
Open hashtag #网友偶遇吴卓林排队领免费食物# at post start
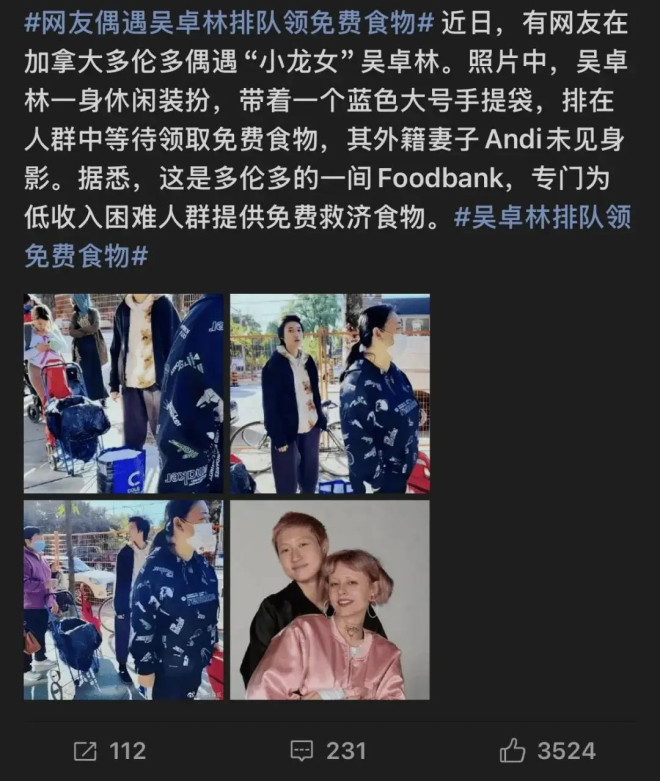(229, 20)
